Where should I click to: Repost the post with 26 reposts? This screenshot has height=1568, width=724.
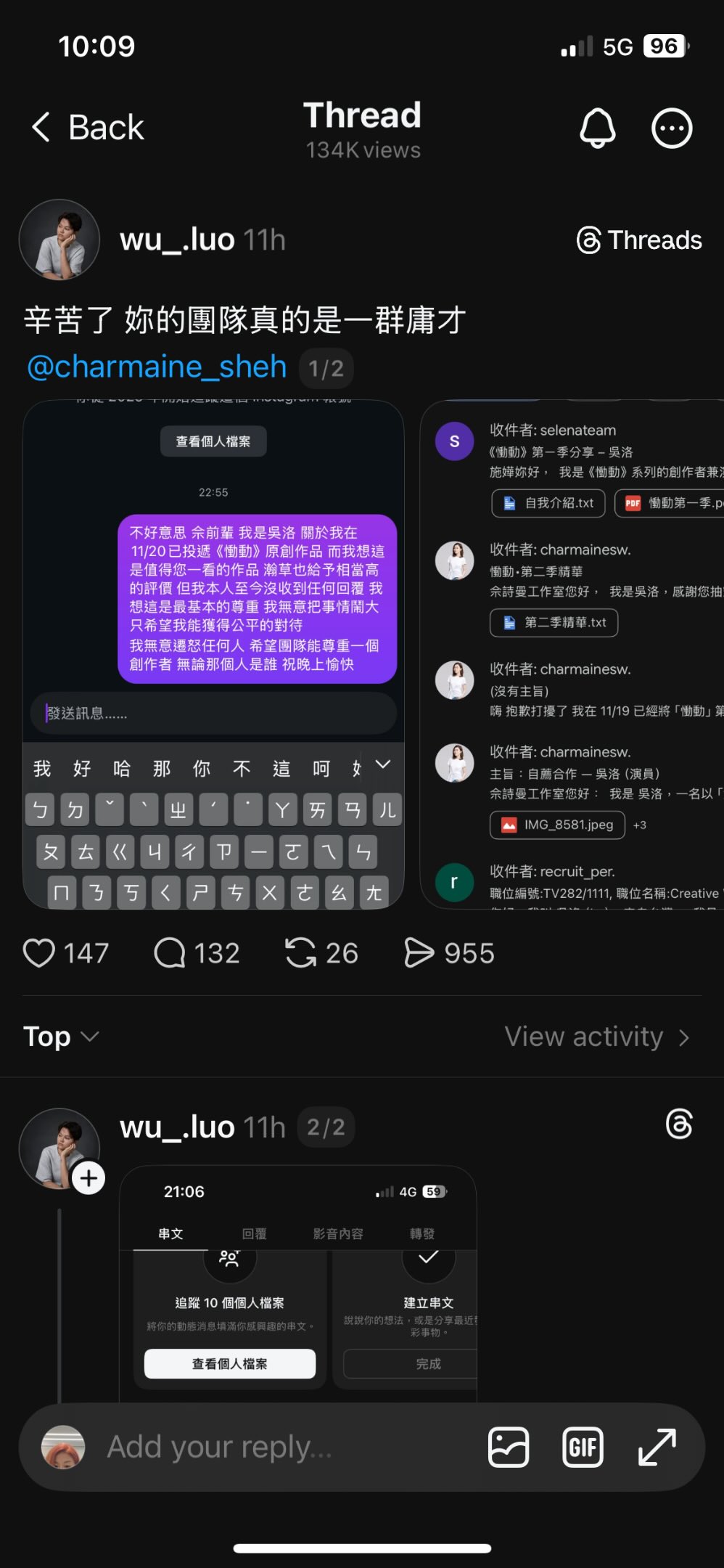click(x=300, y=953)
